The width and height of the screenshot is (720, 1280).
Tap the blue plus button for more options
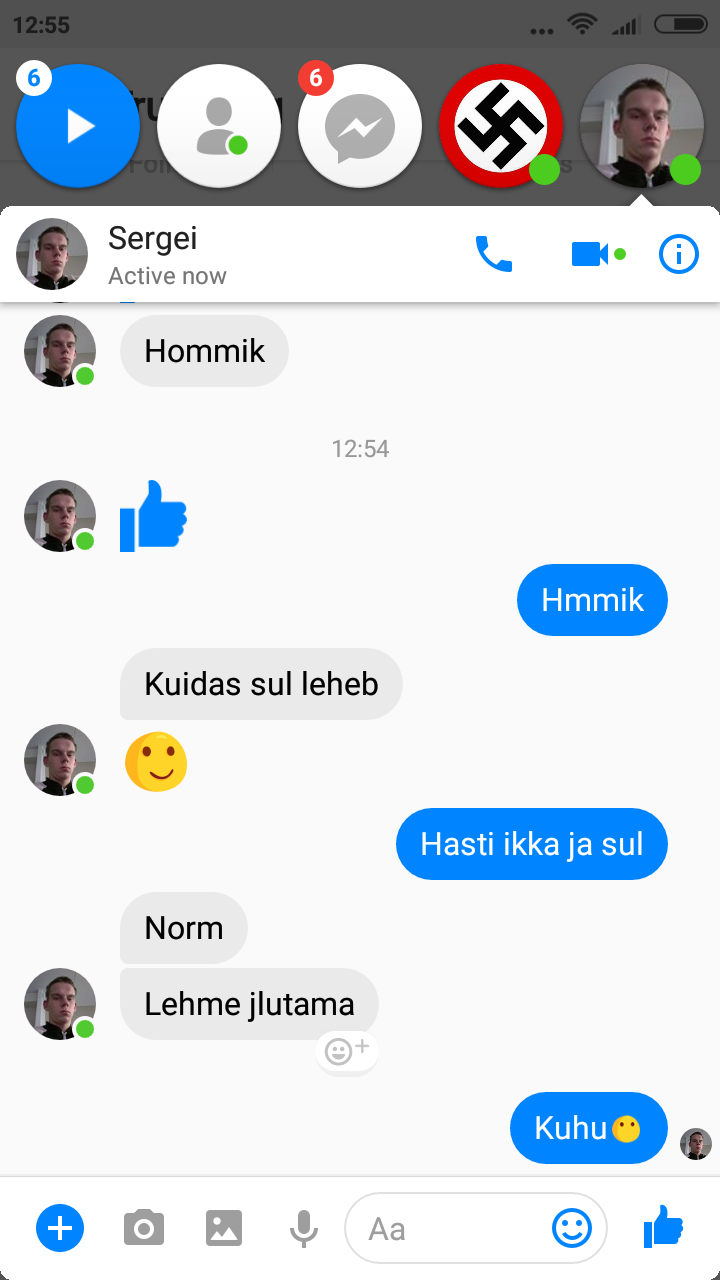coord(60,1227)
